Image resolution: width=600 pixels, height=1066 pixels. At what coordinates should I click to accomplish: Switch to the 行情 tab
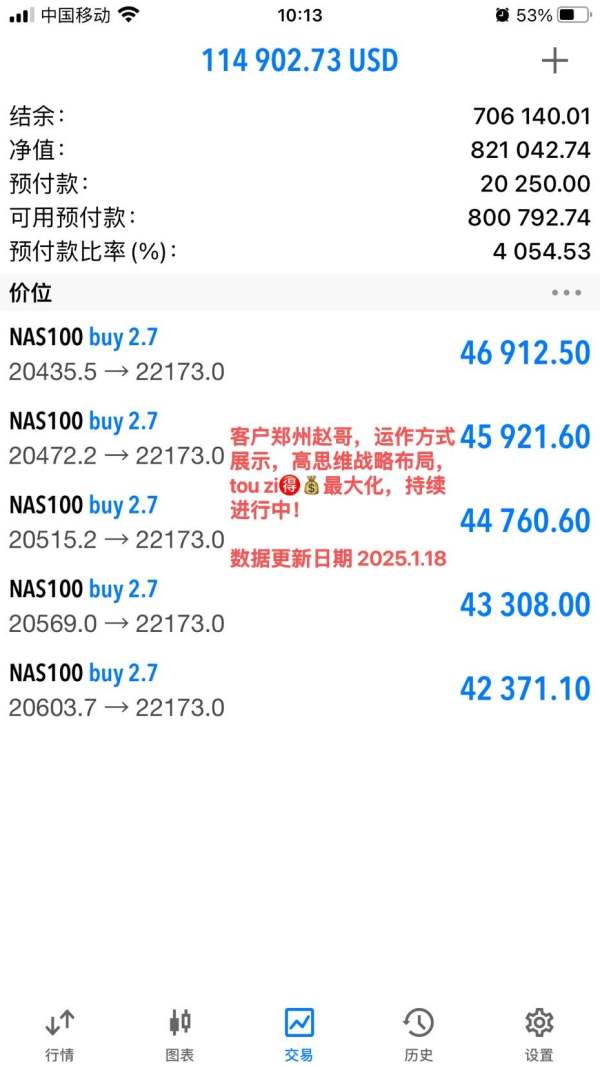coord(60,1035)
